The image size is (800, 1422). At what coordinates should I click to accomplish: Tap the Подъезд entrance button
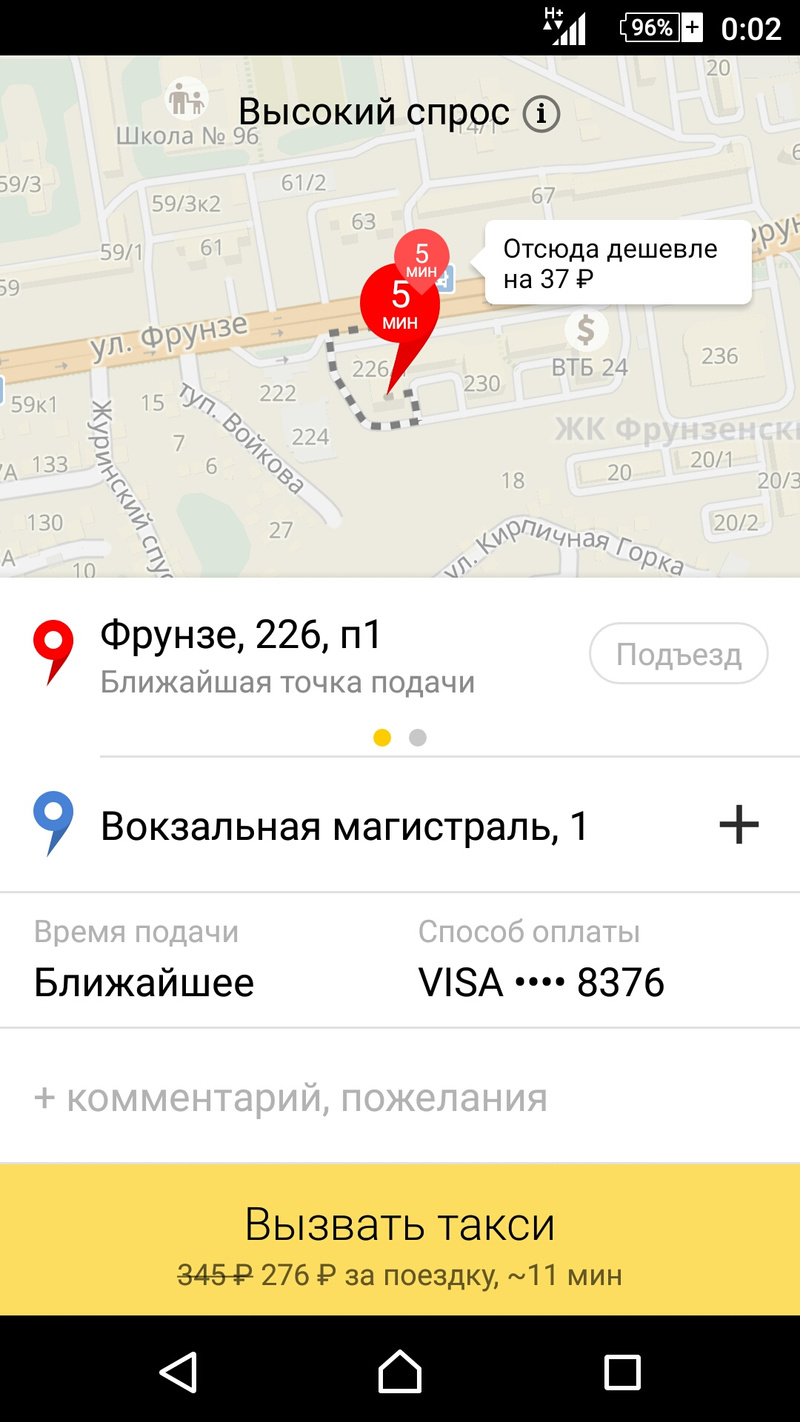pos(678,655)
